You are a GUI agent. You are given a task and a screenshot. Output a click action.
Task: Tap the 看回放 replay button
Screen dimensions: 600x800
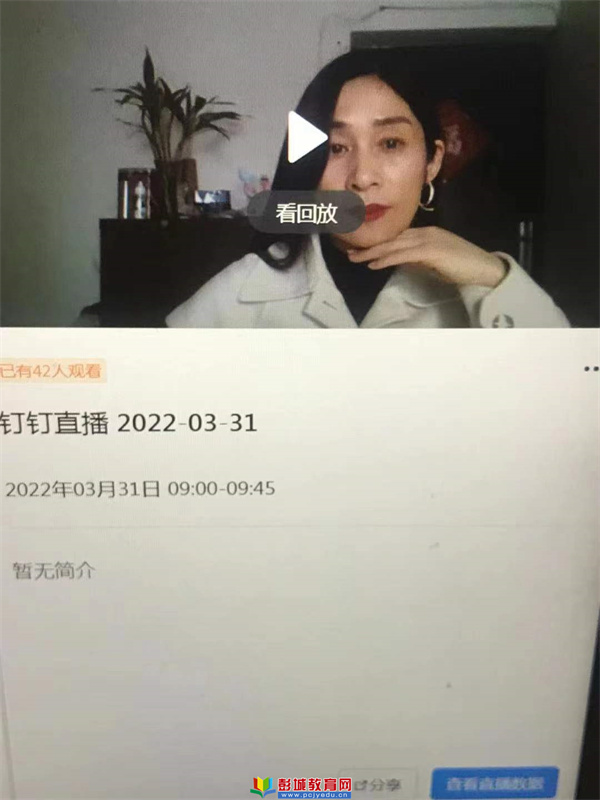click(305, 212)
